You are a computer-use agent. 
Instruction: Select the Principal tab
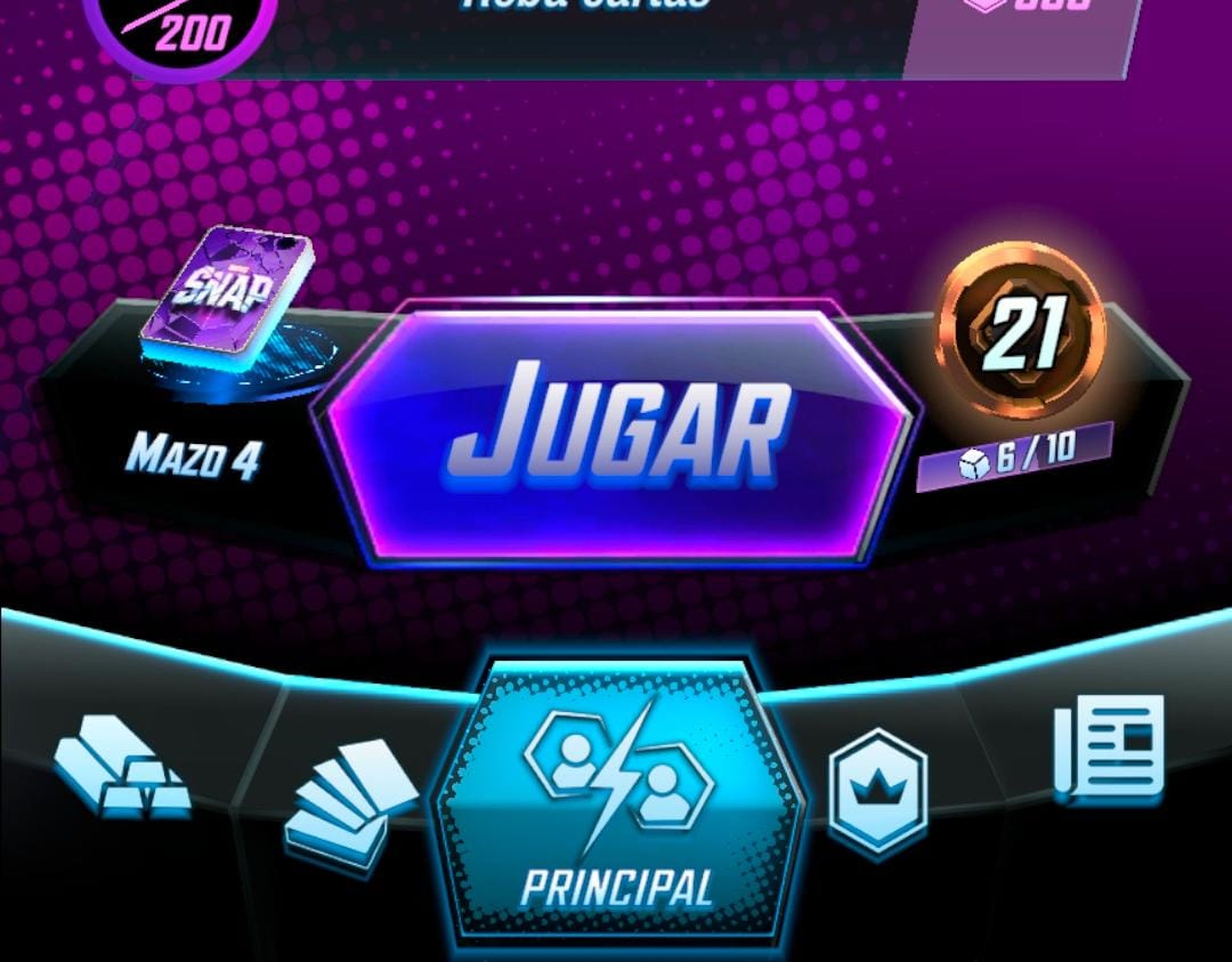(x=618, y=801)
